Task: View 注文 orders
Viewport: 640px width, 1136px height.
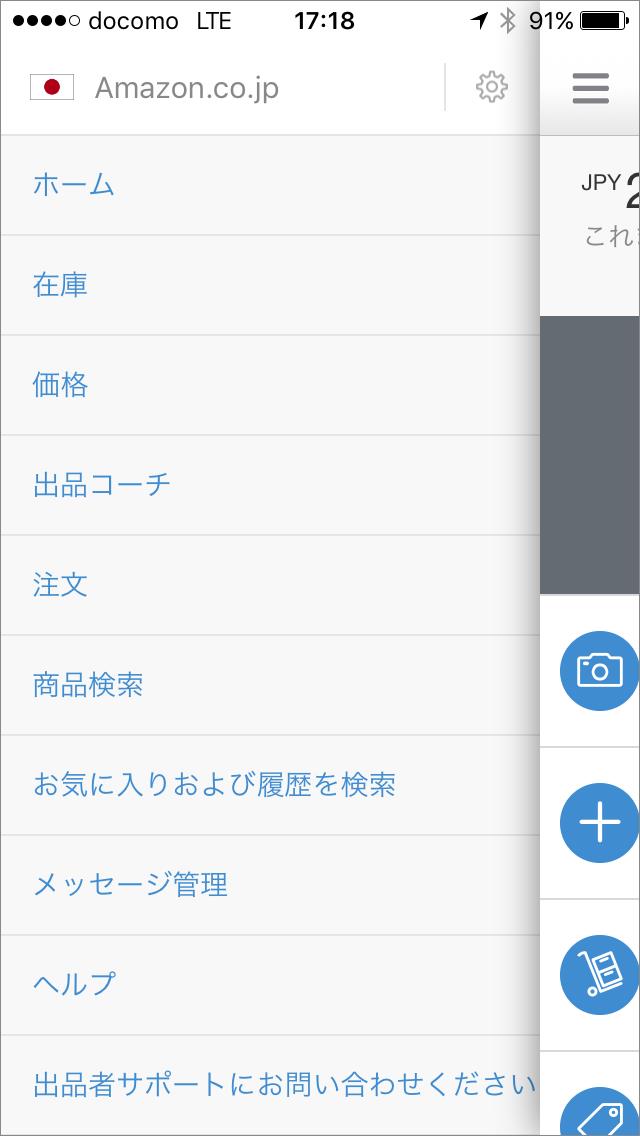Action: click(60, 585)
